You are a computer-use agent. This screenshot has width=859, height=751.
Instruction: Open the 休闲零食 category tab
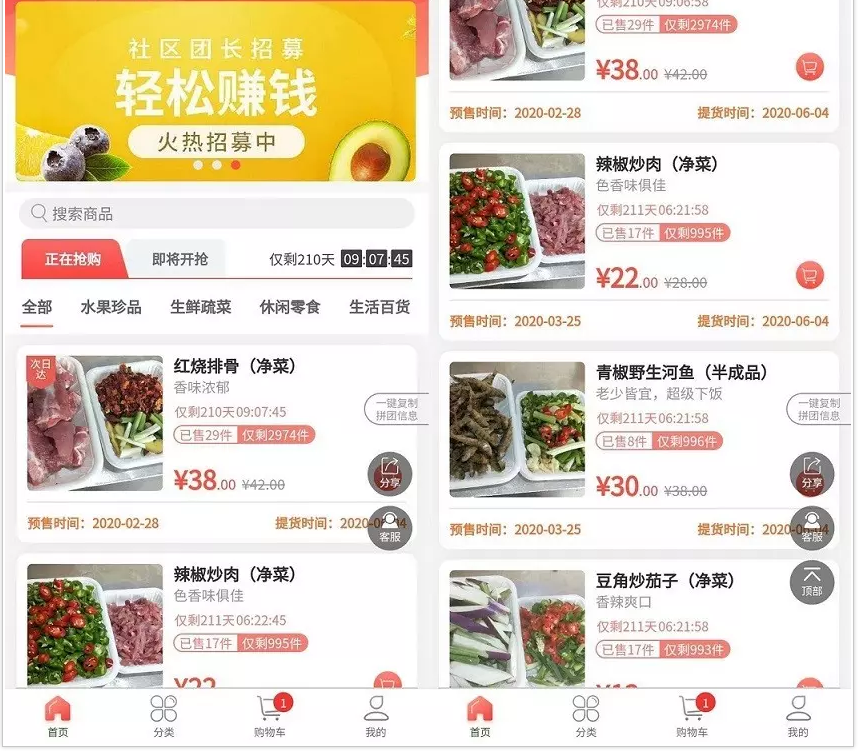(x=290, y=307)
